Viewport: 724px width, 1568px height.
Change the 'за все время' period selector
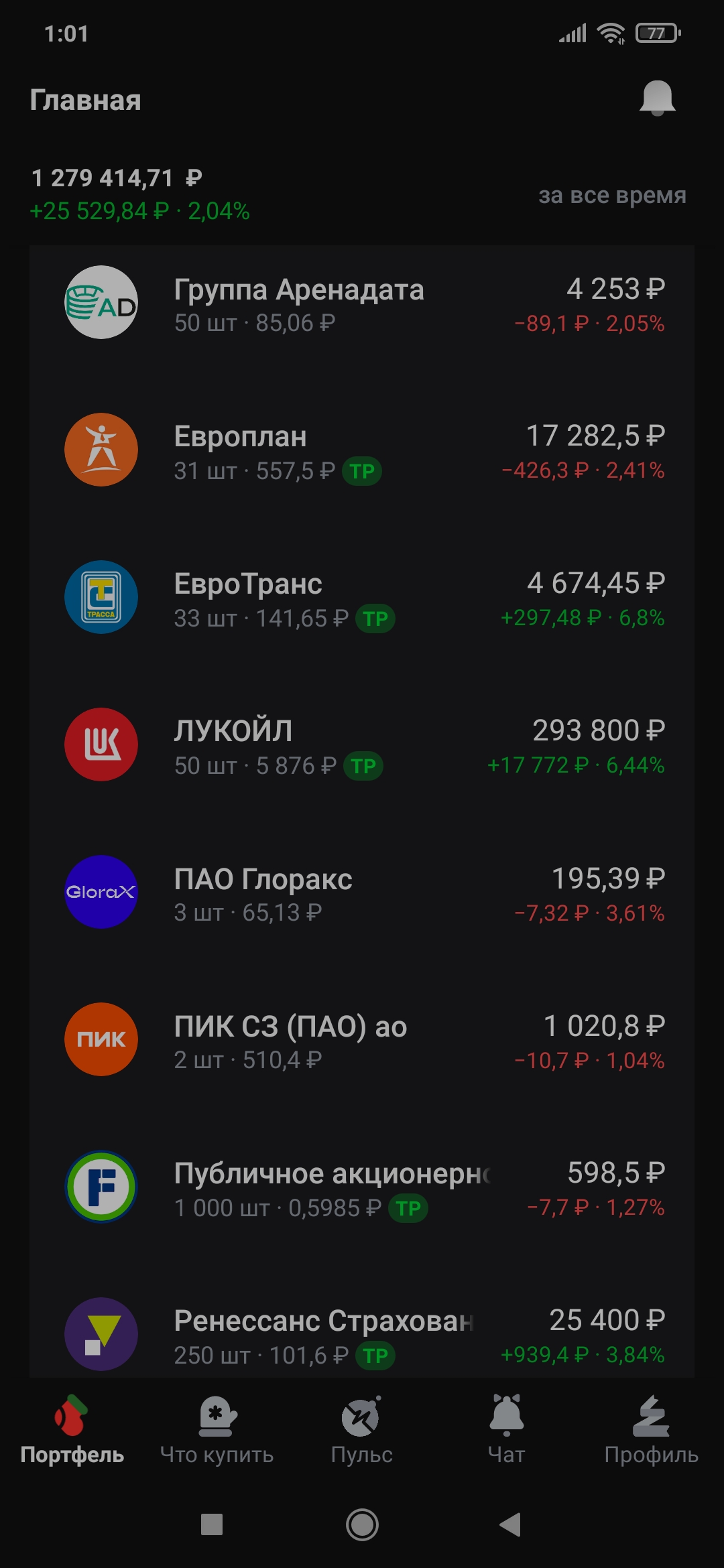(x=612, y=195)
